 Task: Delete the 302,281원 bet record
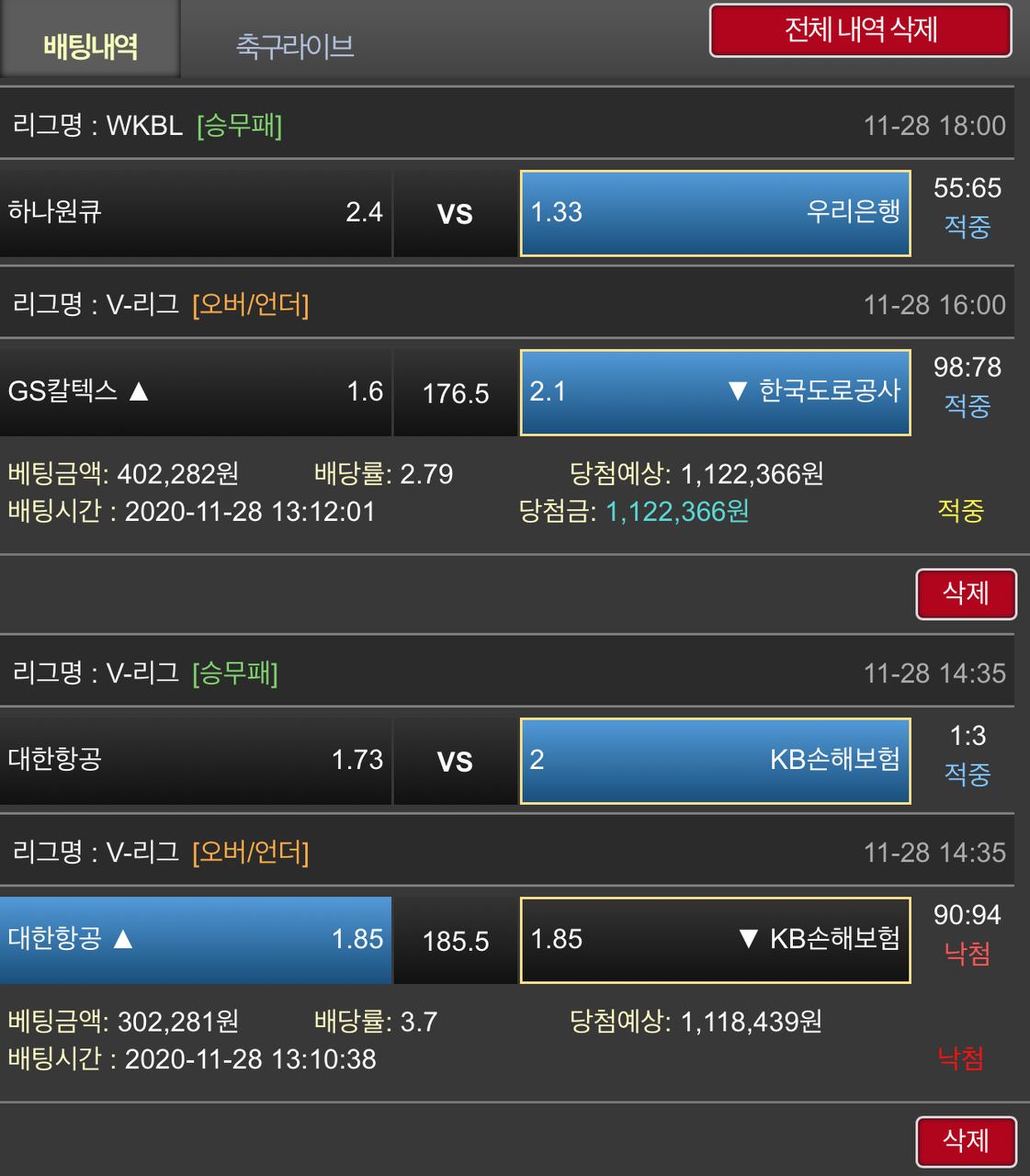coord(966,1141)
